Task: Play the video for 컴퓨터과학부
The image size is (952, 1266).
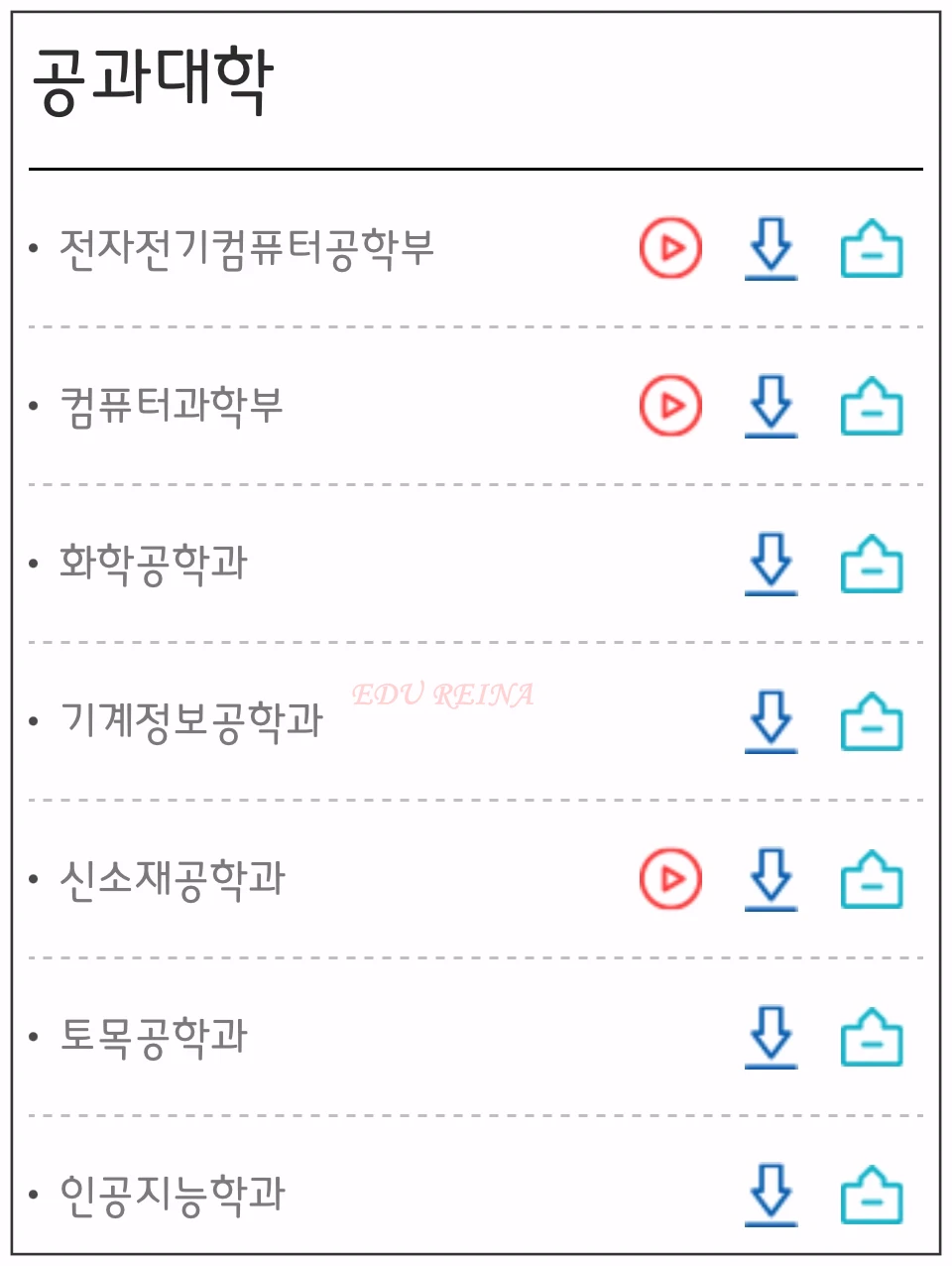Action: [671, 403]
